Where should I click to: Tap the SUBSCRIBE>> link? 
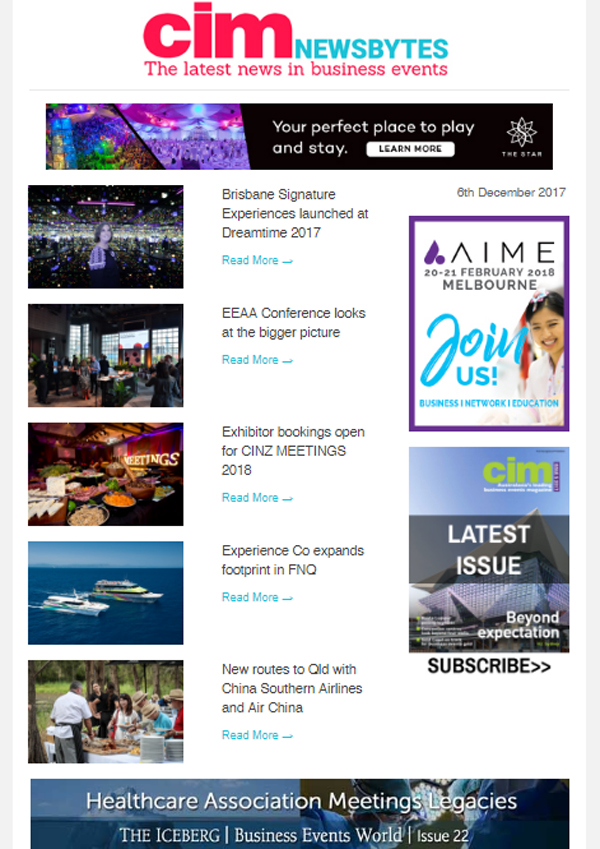(489, 666)
